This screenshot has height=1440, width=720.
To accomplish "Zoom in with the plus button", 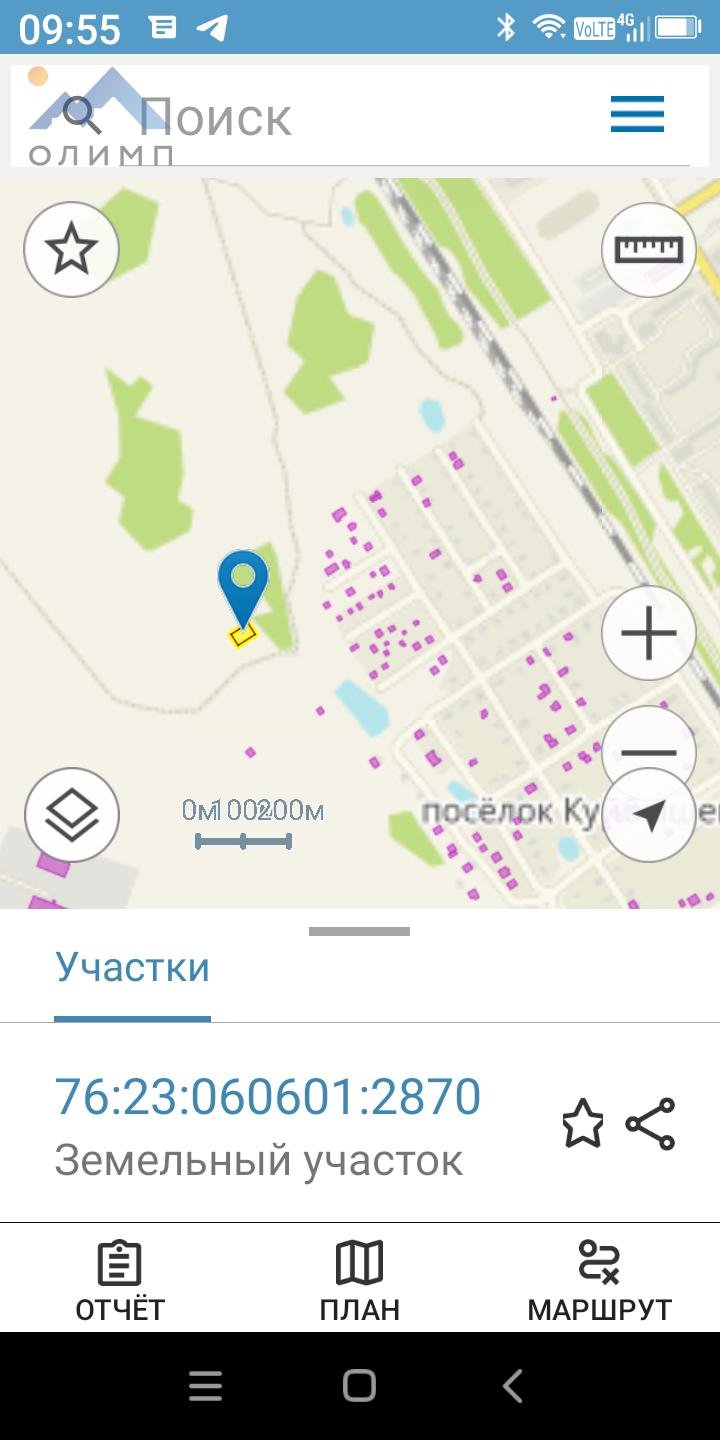I will 649,633.
